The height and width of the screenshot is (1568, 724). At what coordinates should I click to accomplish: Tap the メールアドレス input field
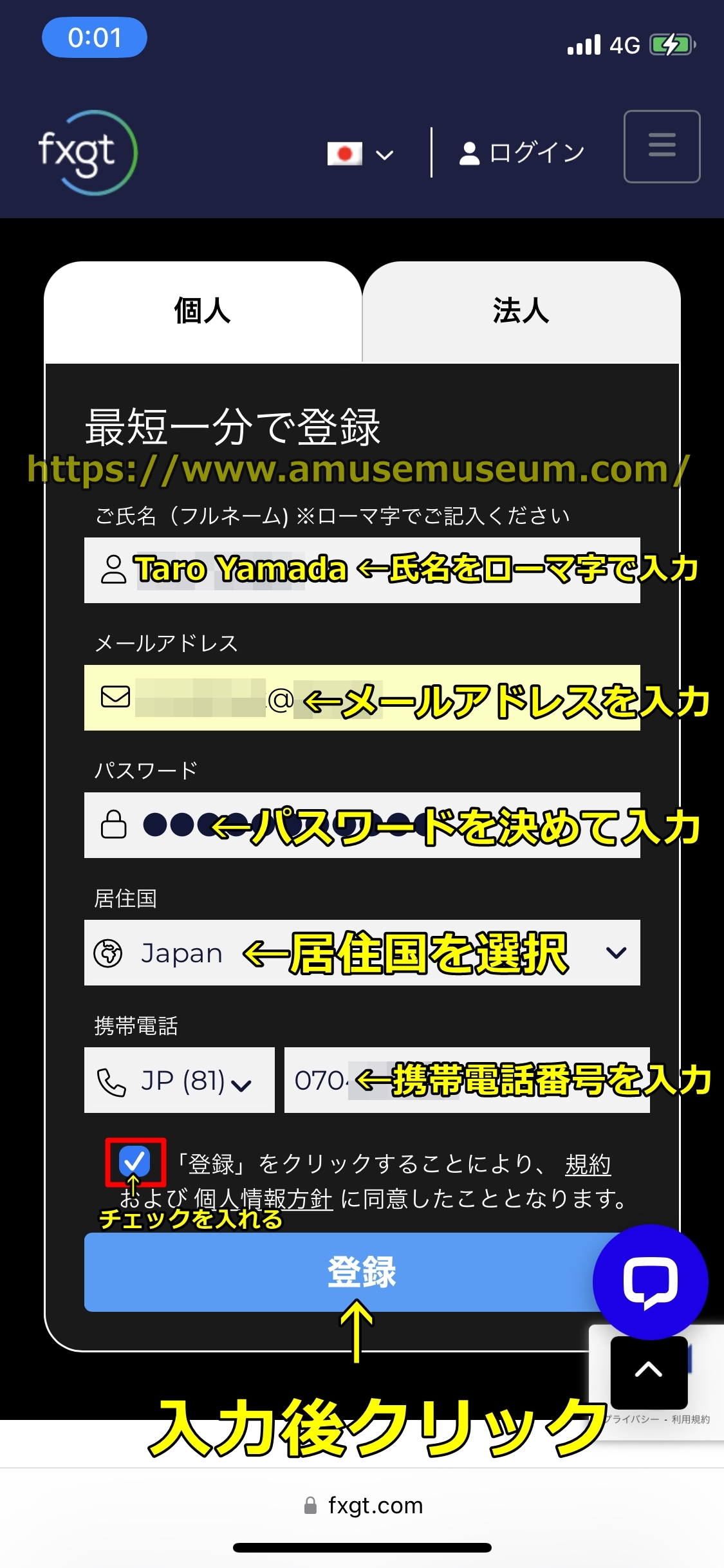(362, 698)
